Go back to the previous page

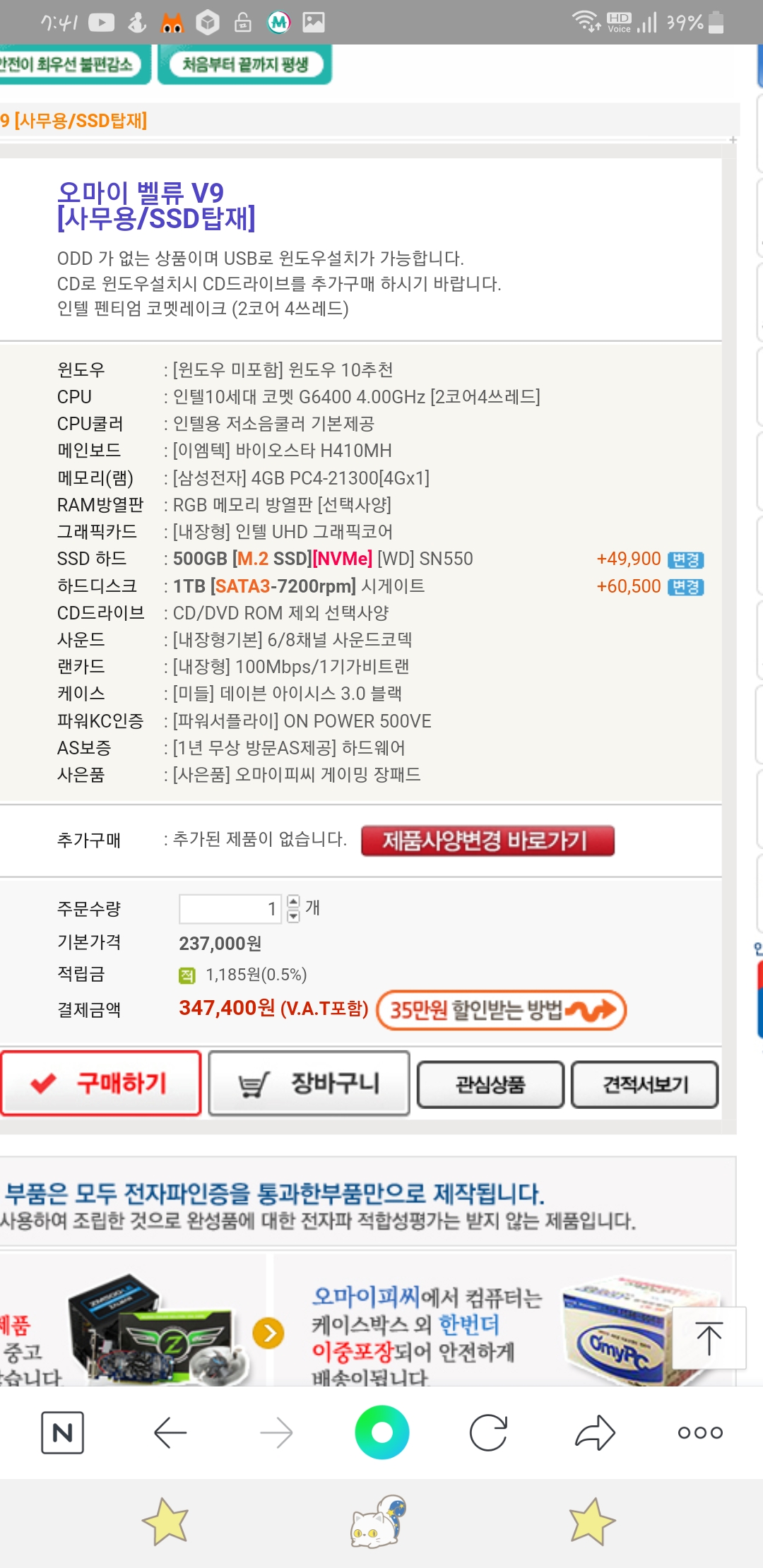pyautogui.click(x=170, y=1433)
